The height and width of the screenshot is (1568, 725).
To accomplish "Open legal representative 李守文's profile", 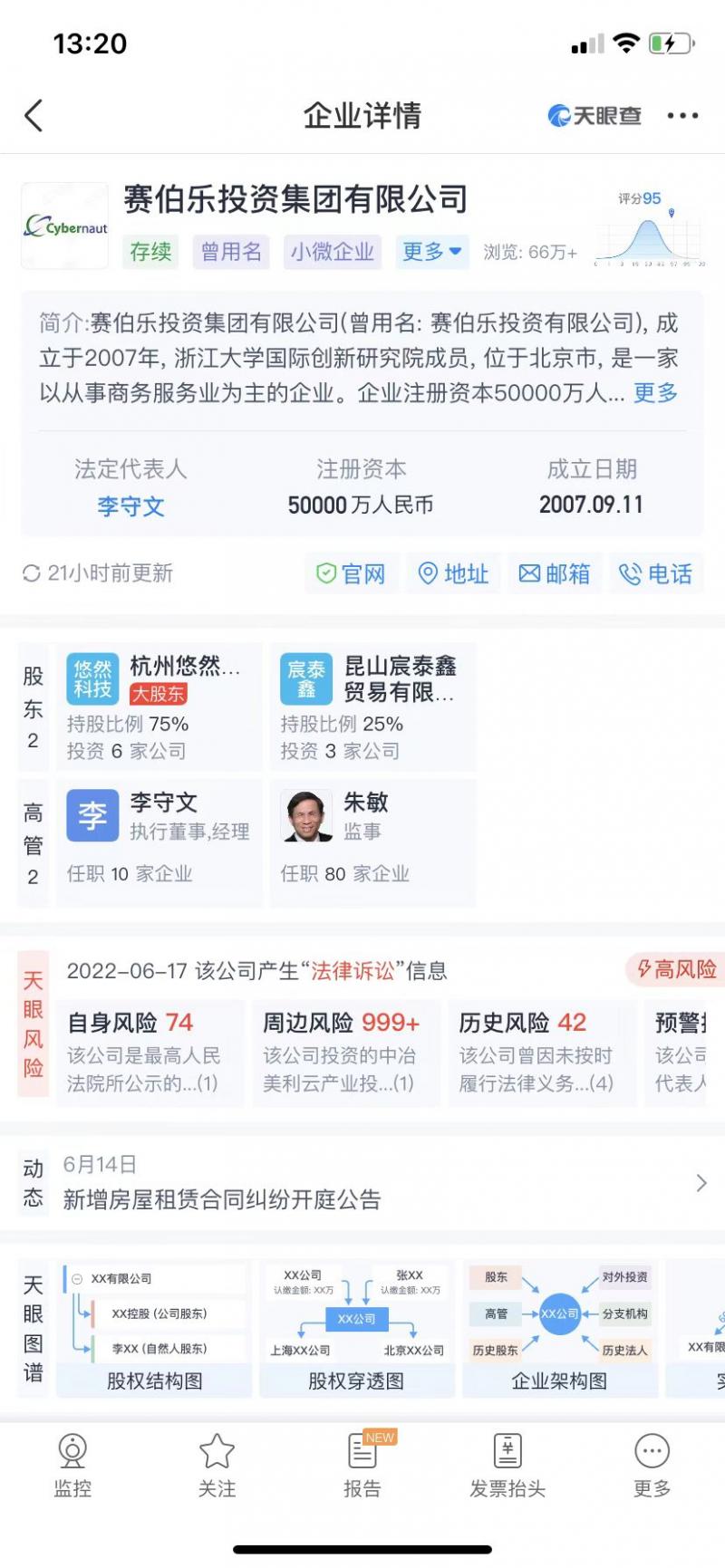I will [130, 506].
